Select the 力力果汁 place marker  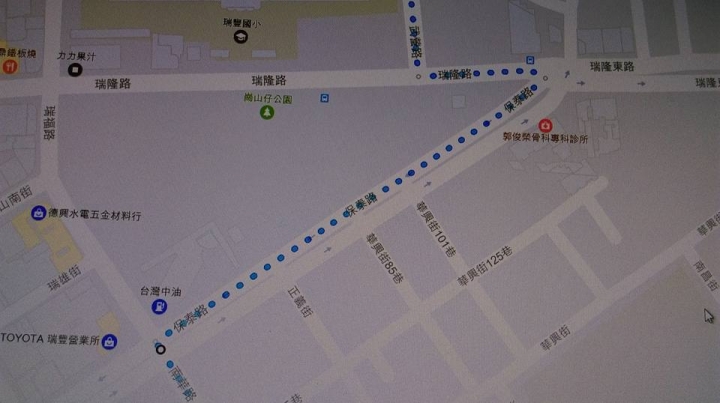pyautogui.click(x=74, y=69)
